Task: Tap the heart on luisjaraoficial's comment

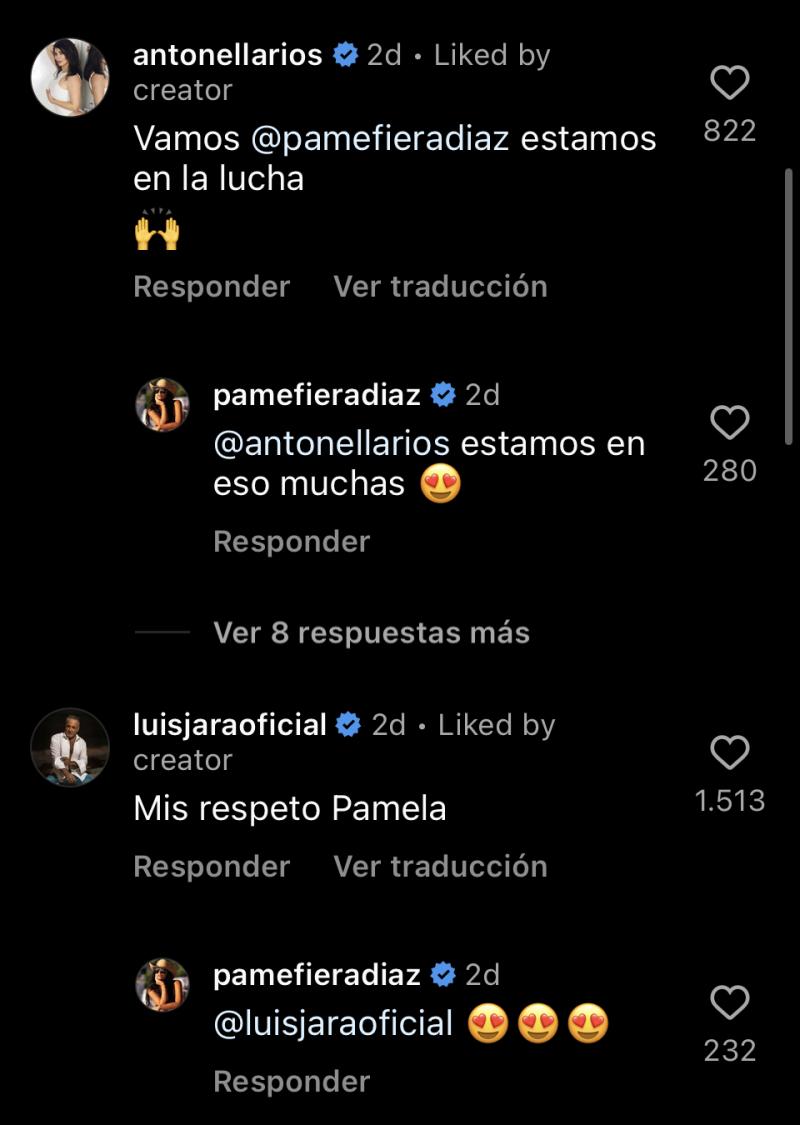Action: click(x=731, y=752)
